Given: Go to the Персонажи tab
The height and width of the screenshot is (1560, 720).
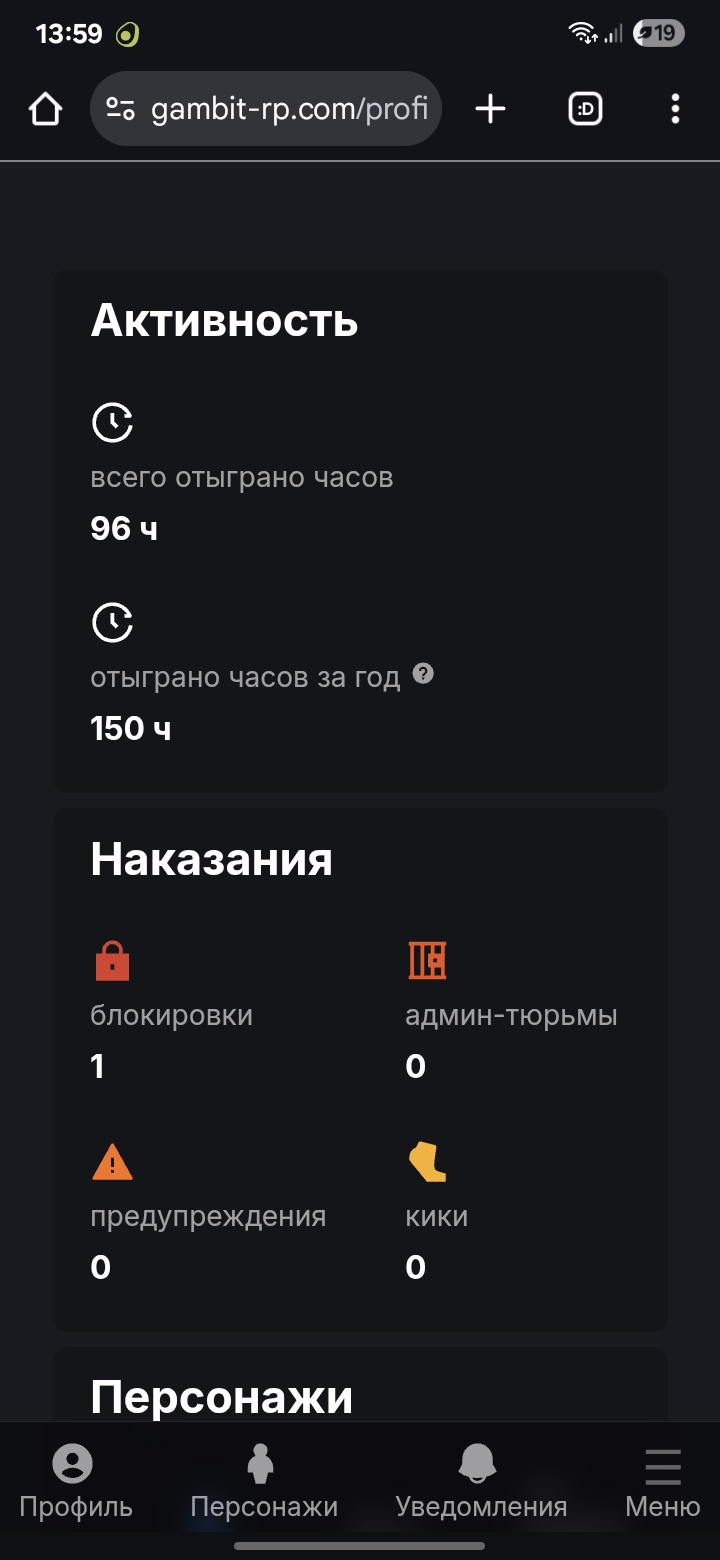Looking at the screenshot, I should [x=263, y=1482].
